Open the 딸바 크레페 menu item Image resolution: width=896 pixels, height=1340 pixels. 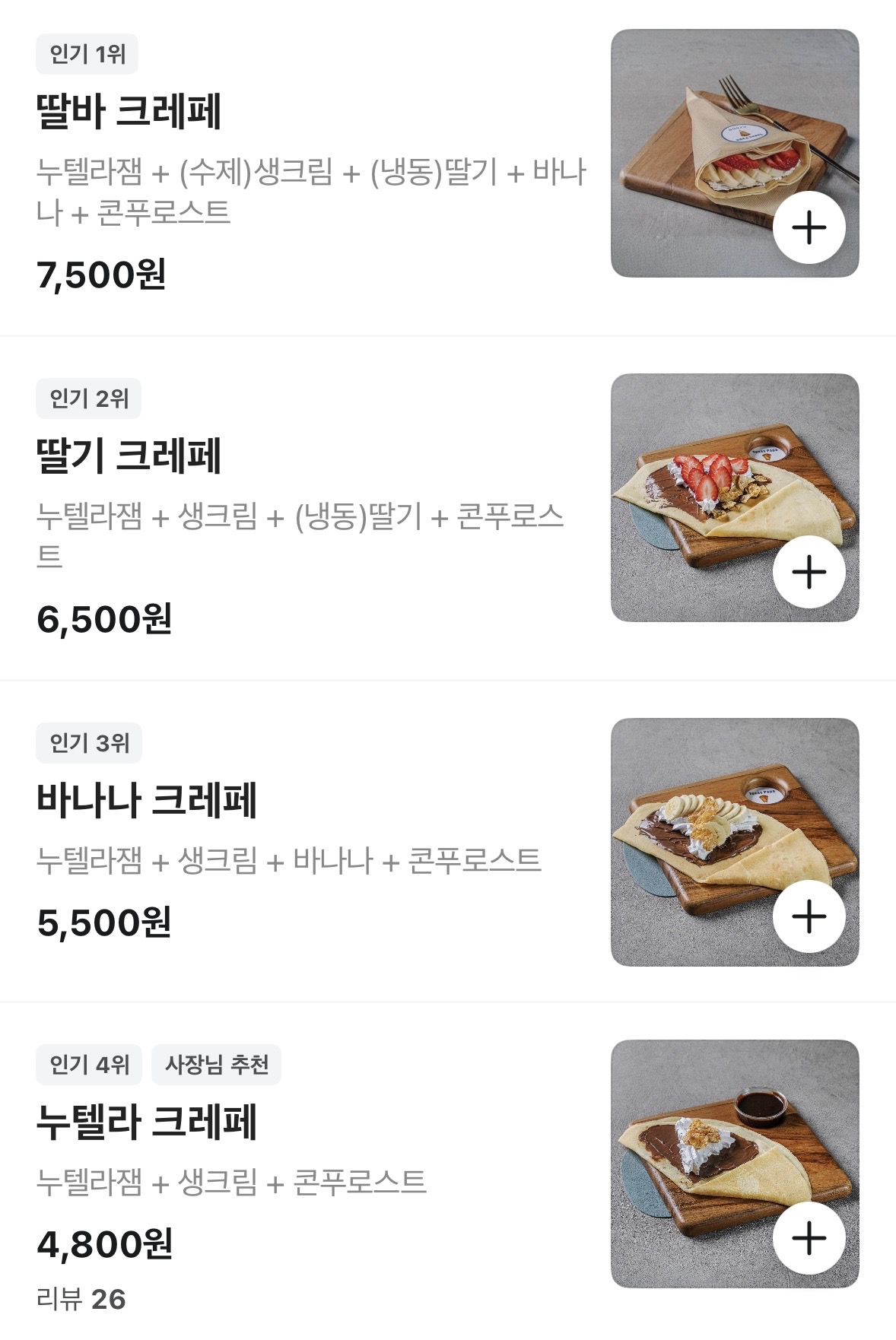129,111
